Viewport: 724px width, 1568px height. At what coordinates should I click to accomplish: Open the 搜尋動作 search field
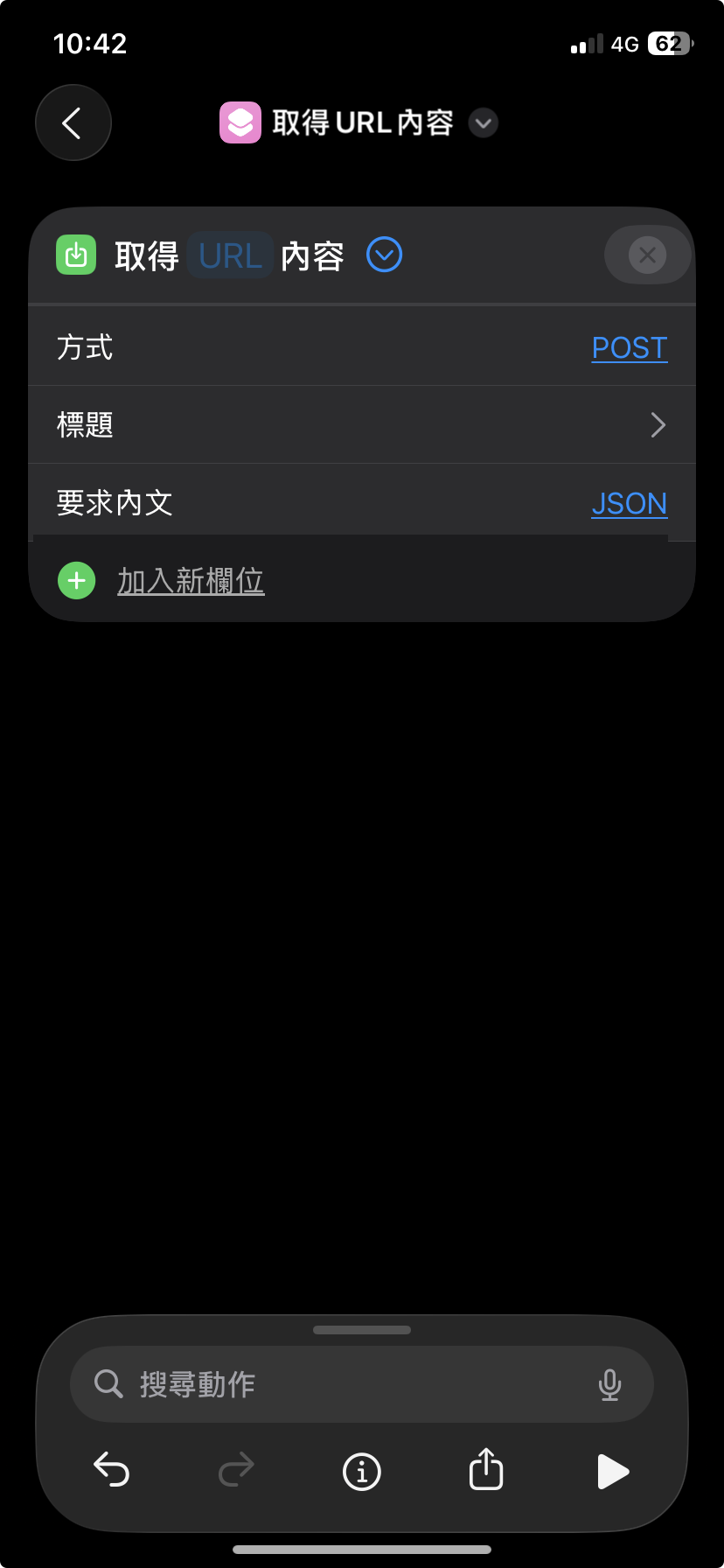tap(350, 1384)
